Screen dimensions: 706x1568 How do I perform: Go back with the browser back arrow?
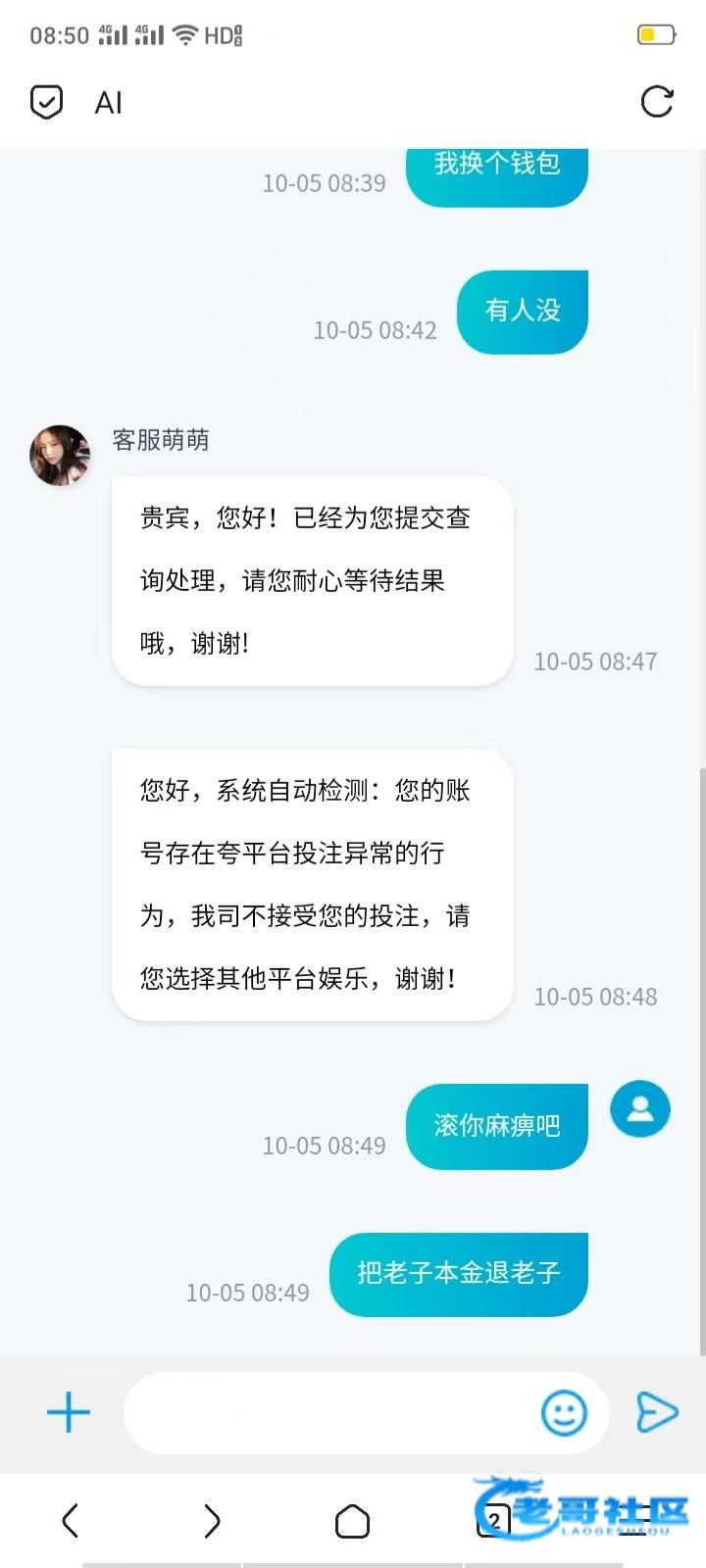click(71, 1521)
